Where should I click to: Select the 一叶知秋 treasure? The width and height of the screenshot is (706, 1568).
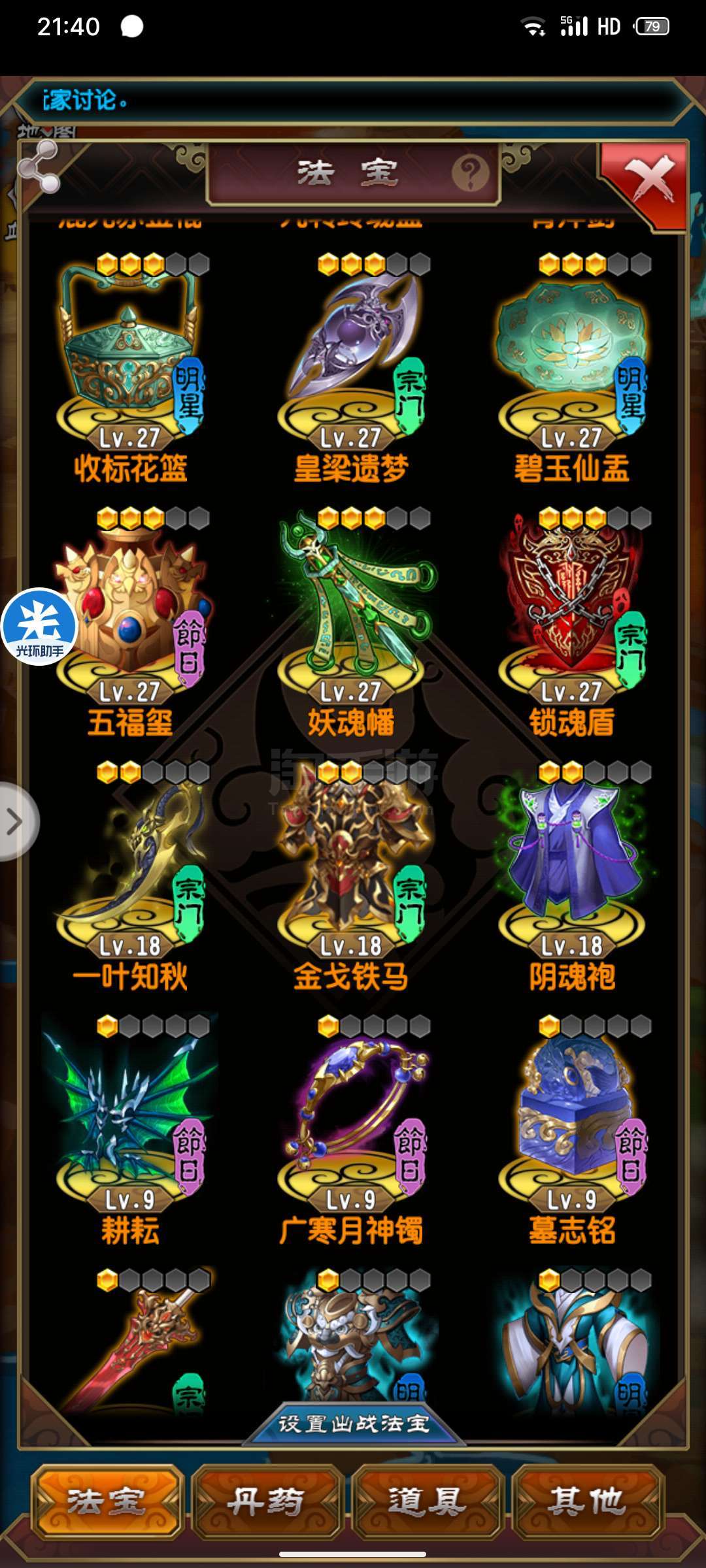[x=131, y=877]
